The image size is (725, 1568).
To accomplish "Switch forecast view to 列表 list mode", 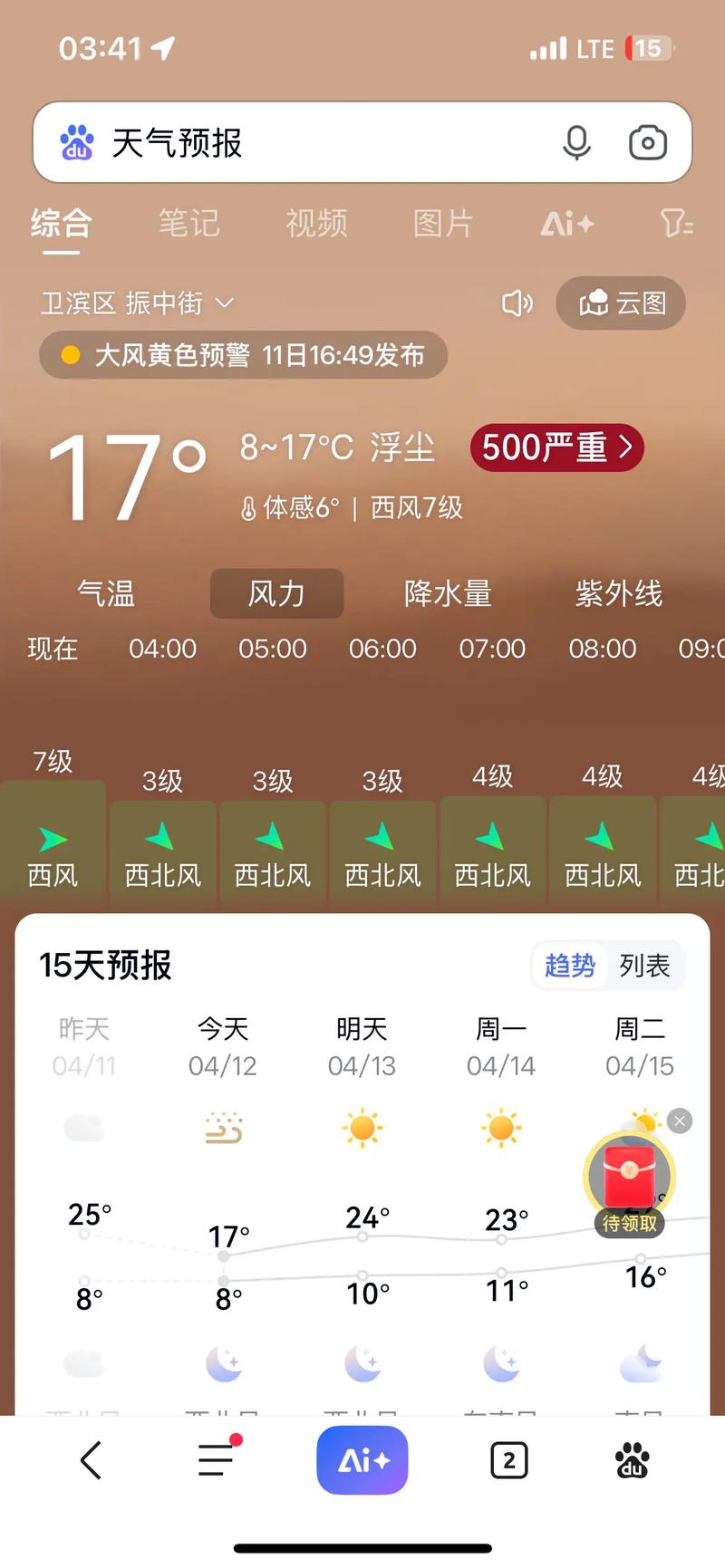I will [645, 966].
